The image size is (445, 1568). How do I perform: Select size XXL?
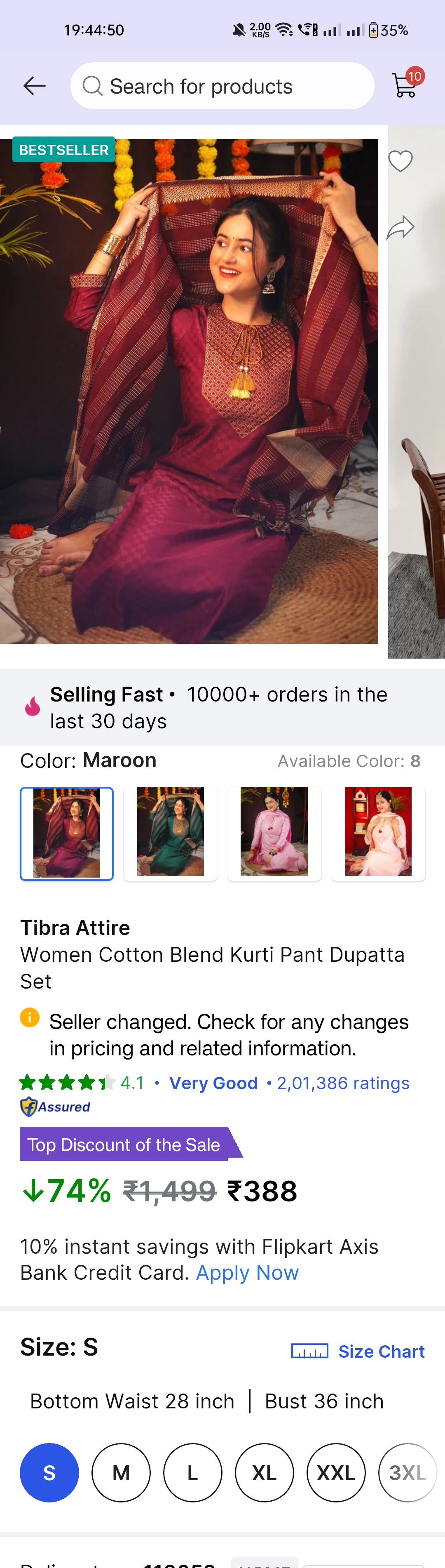pyautogui.click(x=336, y=1472)
